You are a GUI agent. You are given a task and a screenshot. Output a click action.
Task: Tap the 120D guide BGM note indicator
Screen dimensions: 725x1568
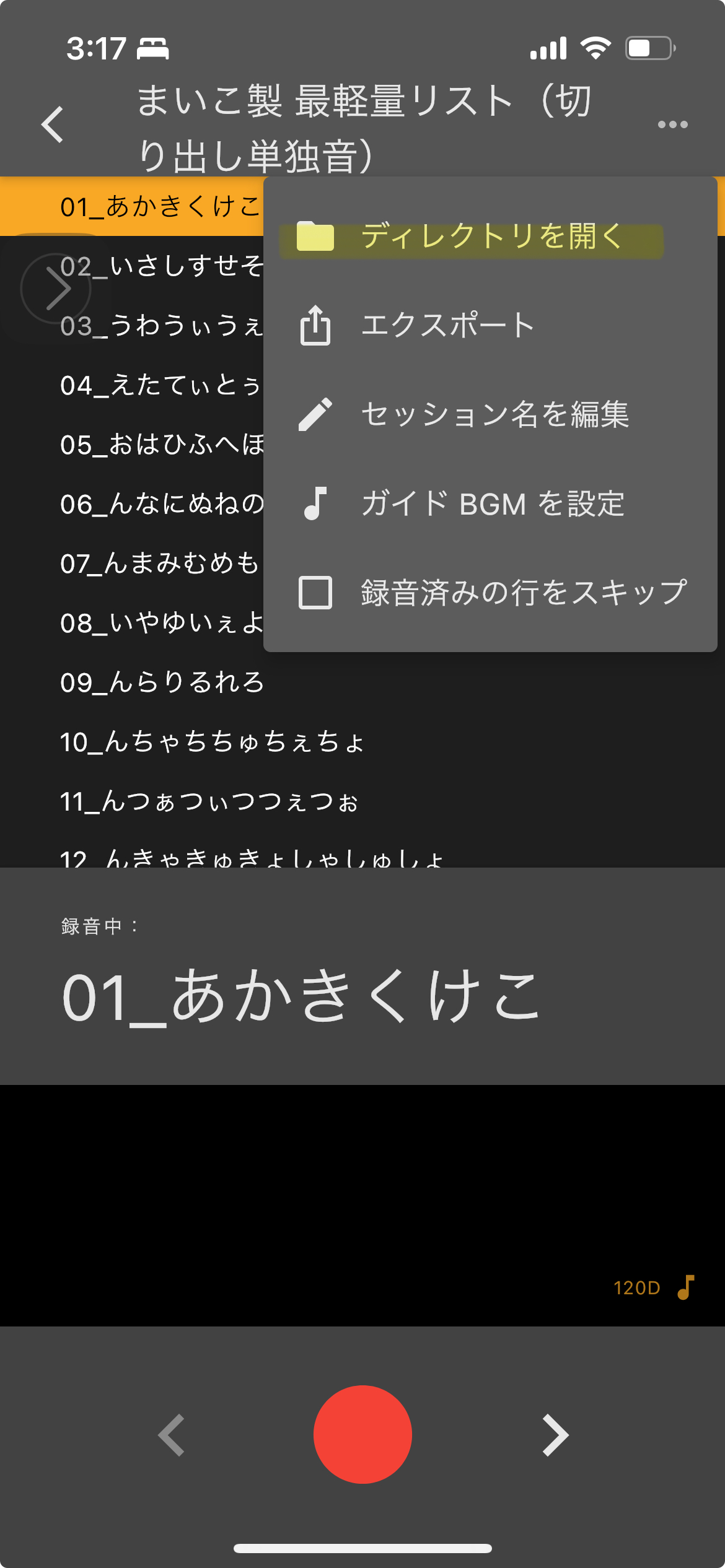[x=654, y=1287]
